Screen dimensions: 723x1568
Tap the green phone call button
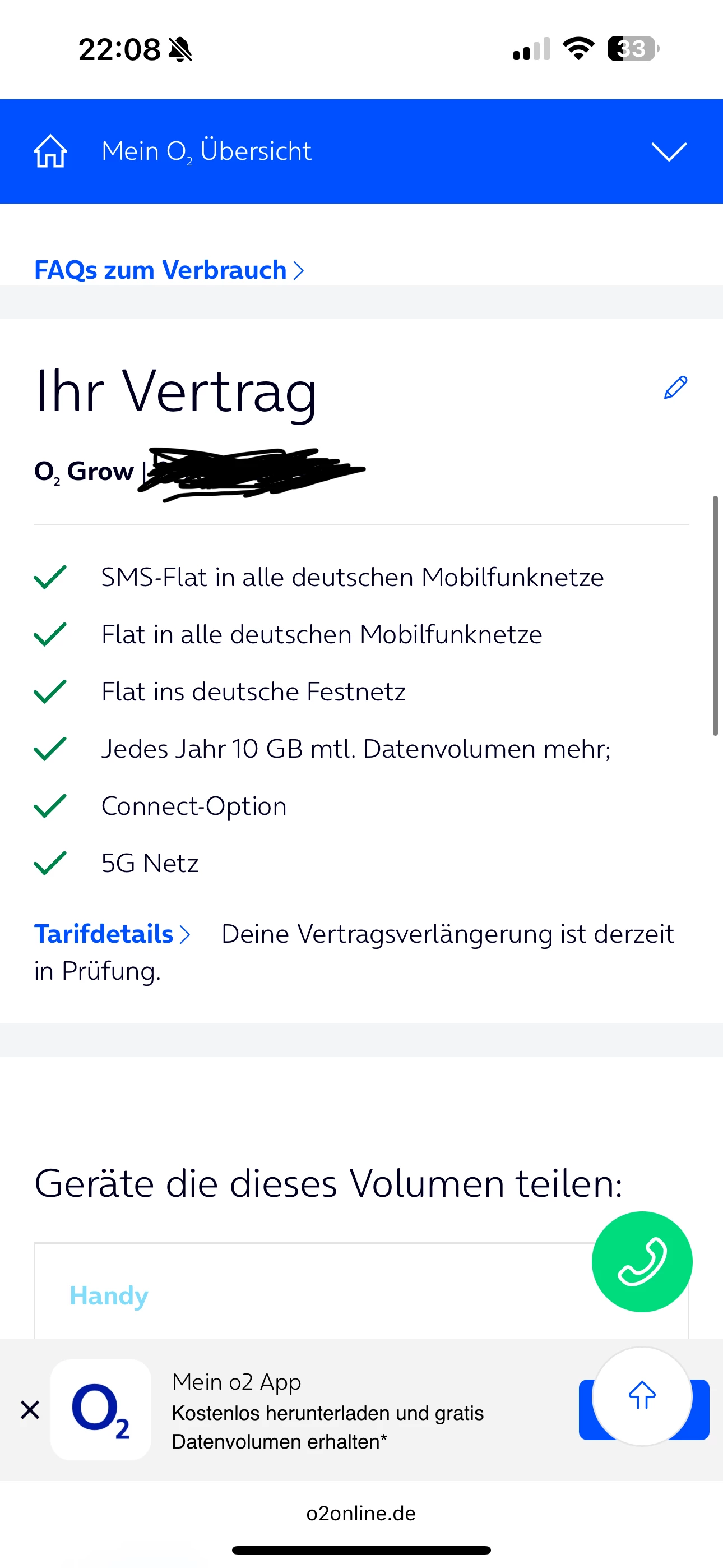pos(641,1261)
